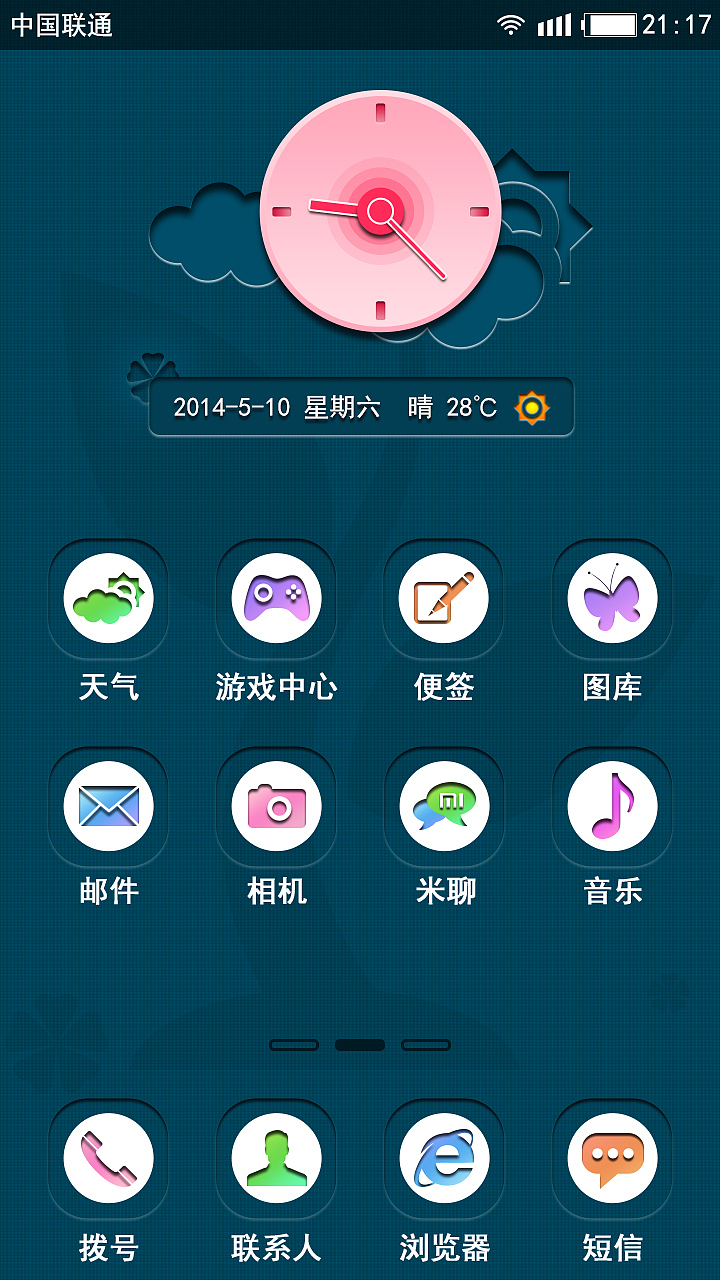Open the 图库 gallery
This screenshot has width=720, height=1280.
pyautogui.click(x=612, y=599)
